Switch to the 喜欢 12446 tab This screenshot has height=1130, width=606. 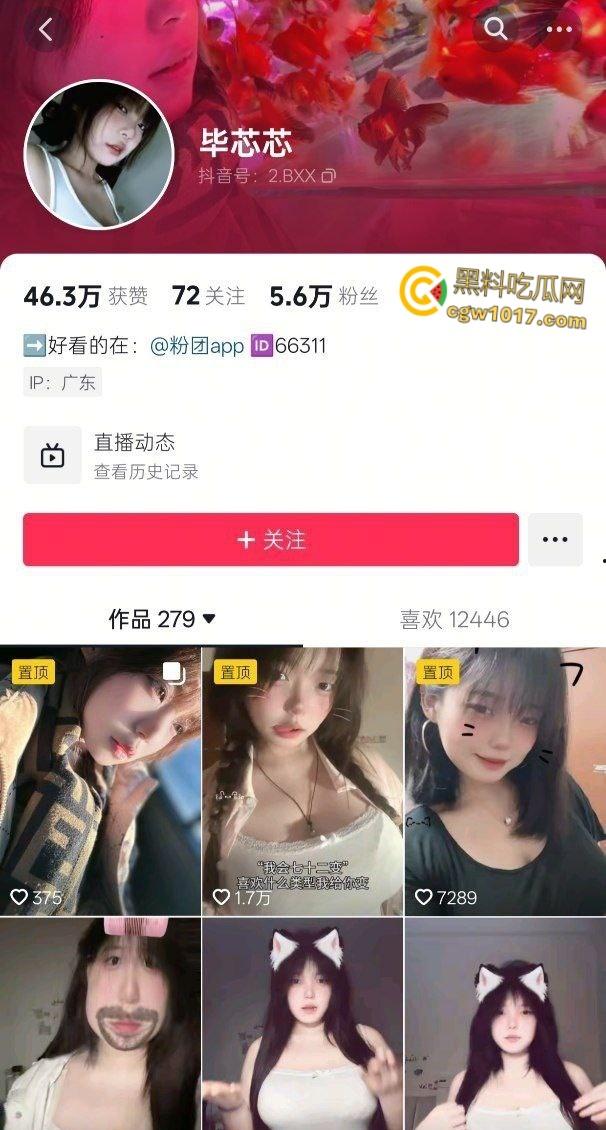tap(454, 620)
